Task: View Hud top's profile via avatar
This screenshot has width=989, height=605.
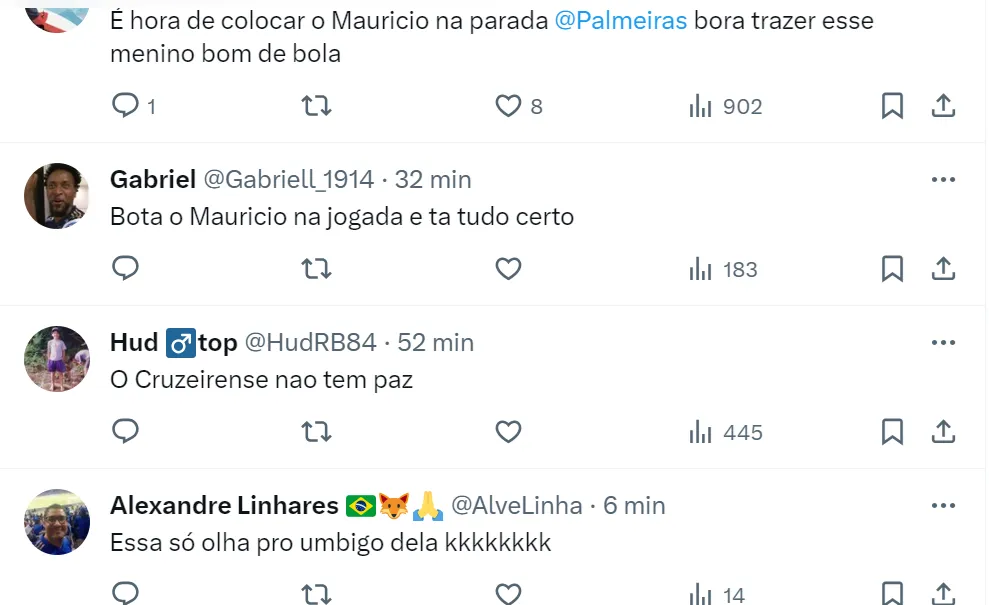Action: point(57,359)
